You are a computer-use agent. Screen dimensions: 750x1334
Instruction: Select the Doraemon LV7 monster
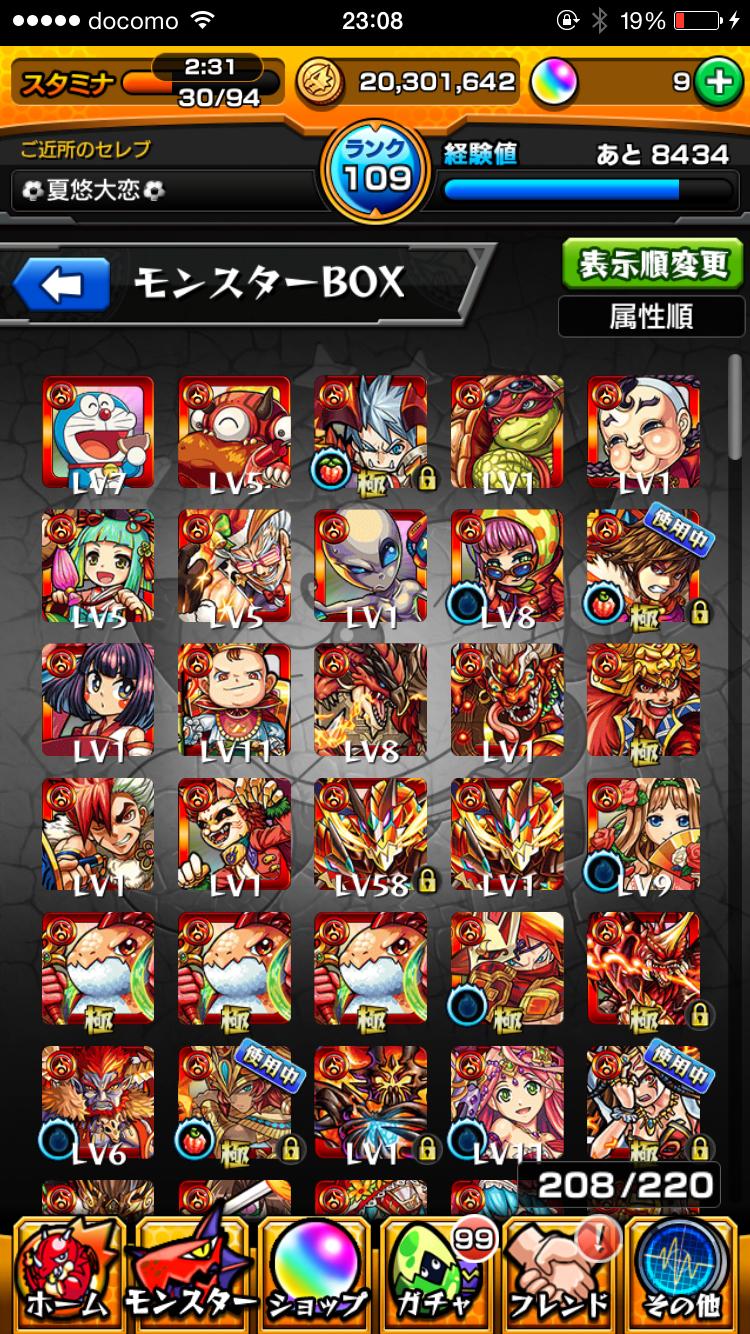[x=98, y=432]
